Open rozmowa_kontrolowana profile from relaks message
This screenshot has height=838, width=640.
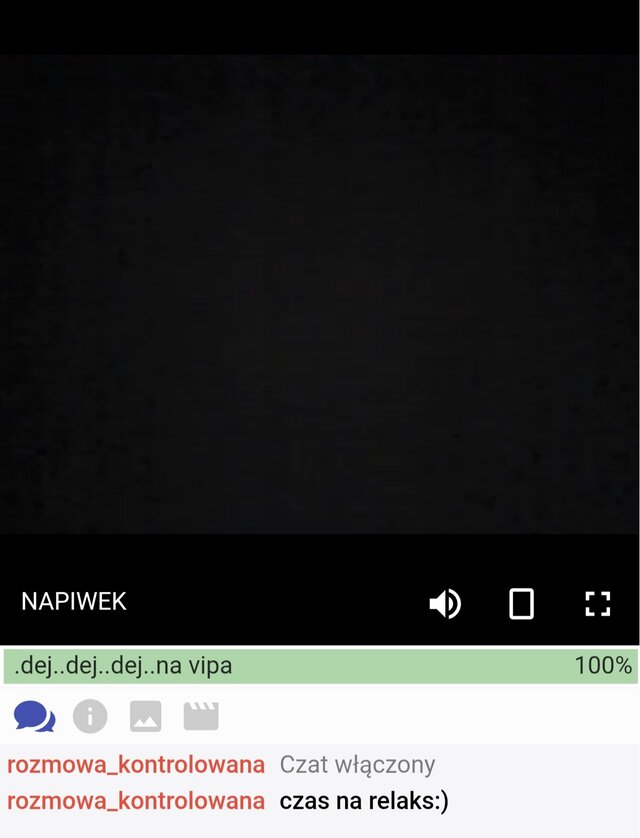point(136,800)
